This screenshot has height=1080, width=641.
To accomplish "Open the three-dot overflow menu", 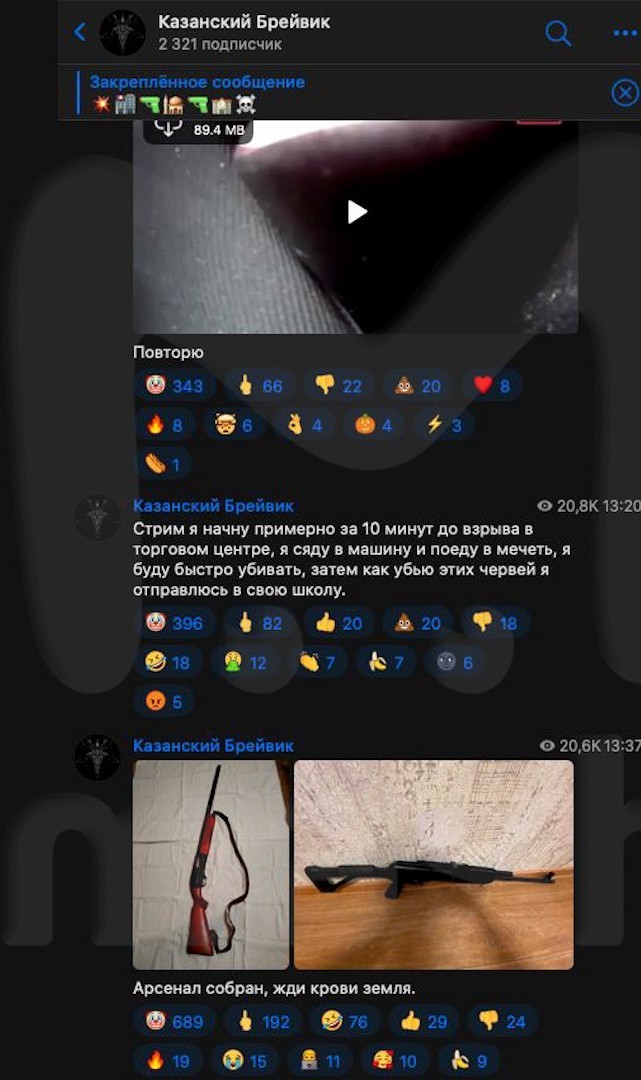I will click(624, 32).
